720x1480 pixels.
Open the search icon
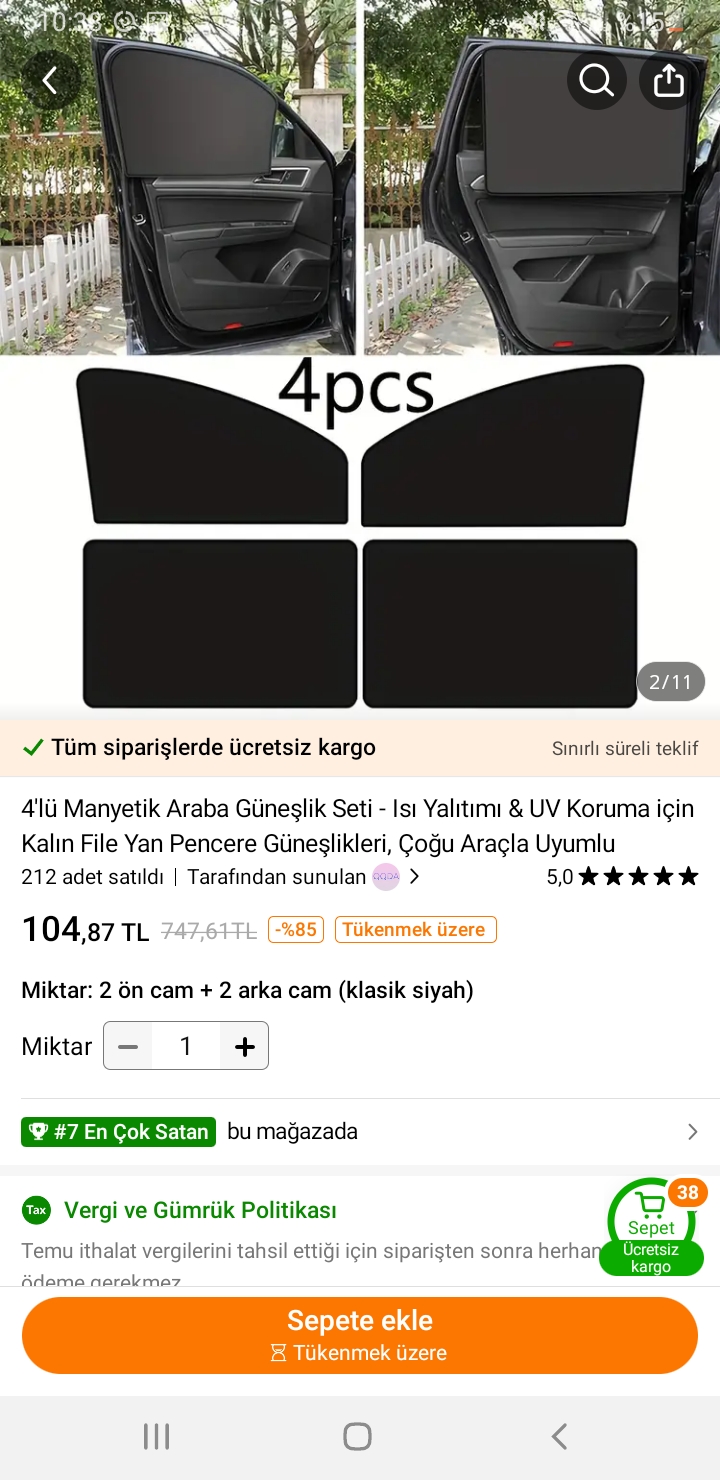(597, 80)
